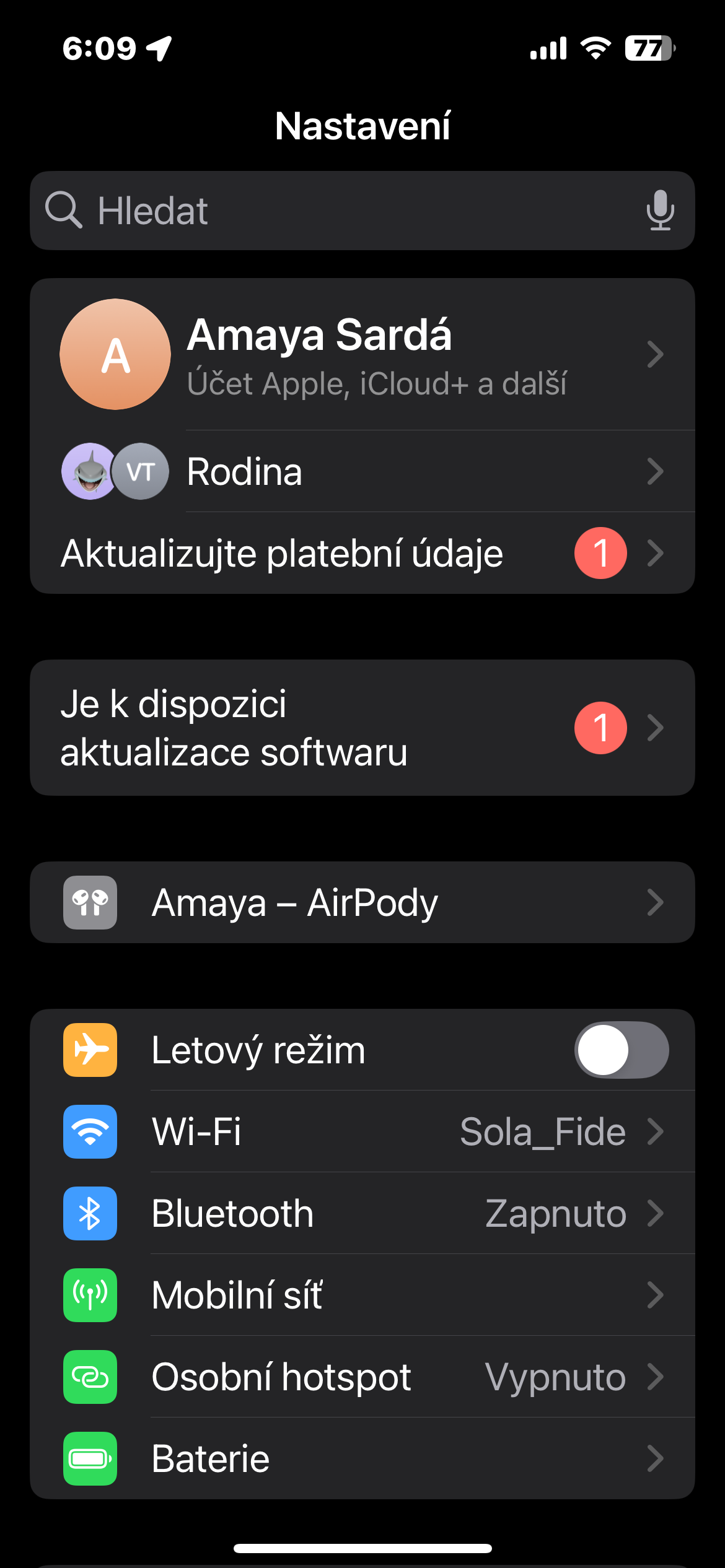Start voice dictation with the microphone icon
Image resolution: width=725 pixels, height=1568 pixels.
(x=660, y=211)
